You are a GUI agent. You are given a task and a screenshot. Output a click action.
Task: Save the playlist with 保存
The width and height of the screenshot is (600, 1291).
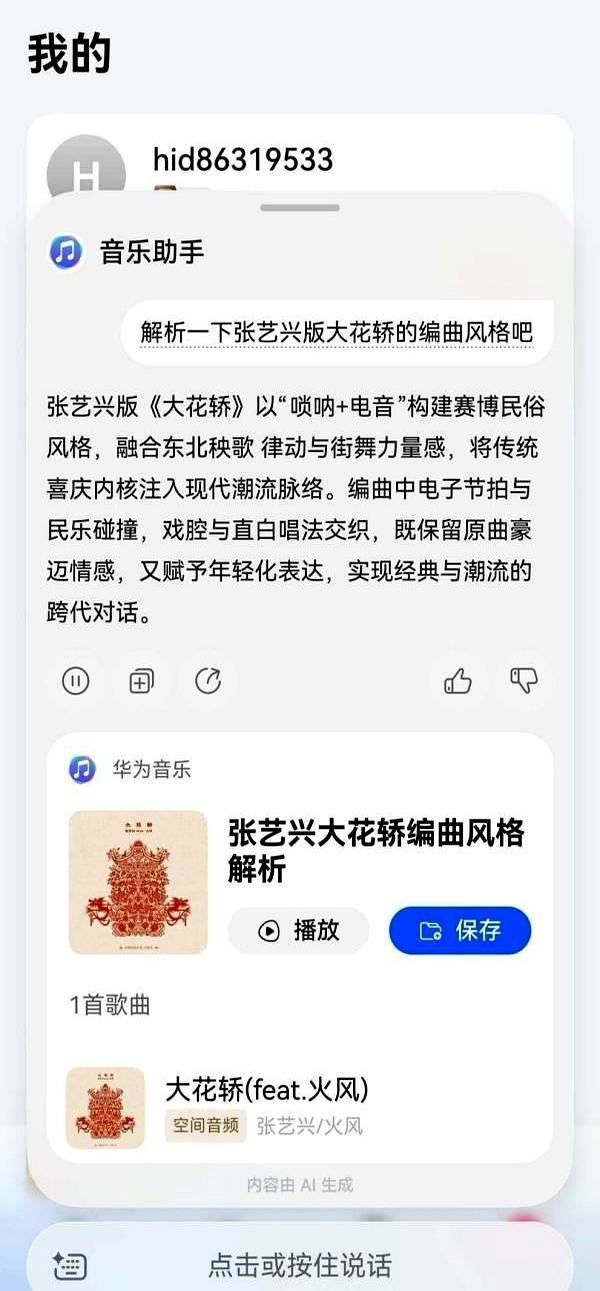(460, 931)
